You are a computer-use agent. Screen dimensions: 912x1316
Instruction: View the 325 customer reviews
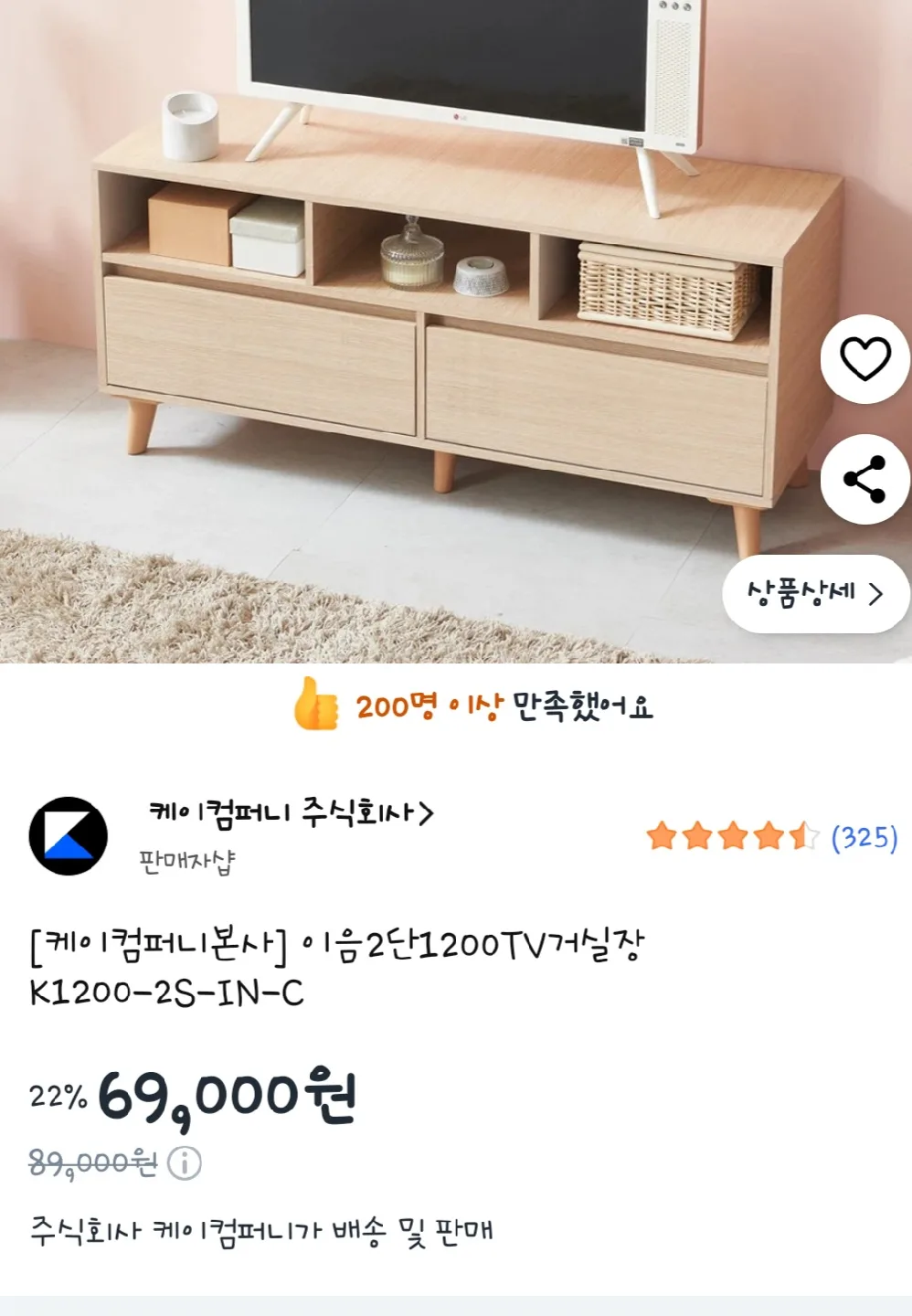[x=864, y=837]
